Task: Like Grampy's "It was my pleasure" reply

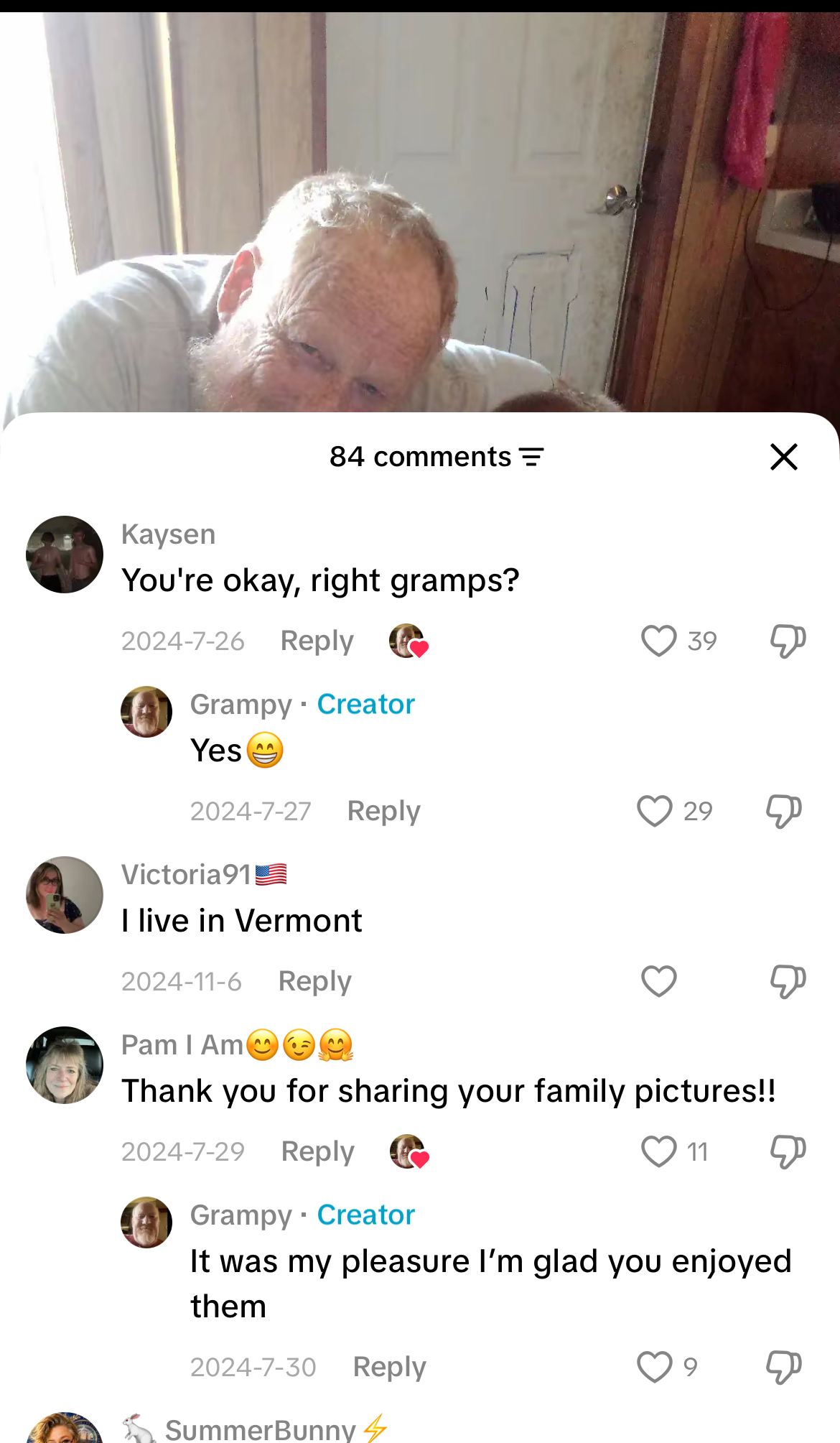Action: pos(655,1367)
